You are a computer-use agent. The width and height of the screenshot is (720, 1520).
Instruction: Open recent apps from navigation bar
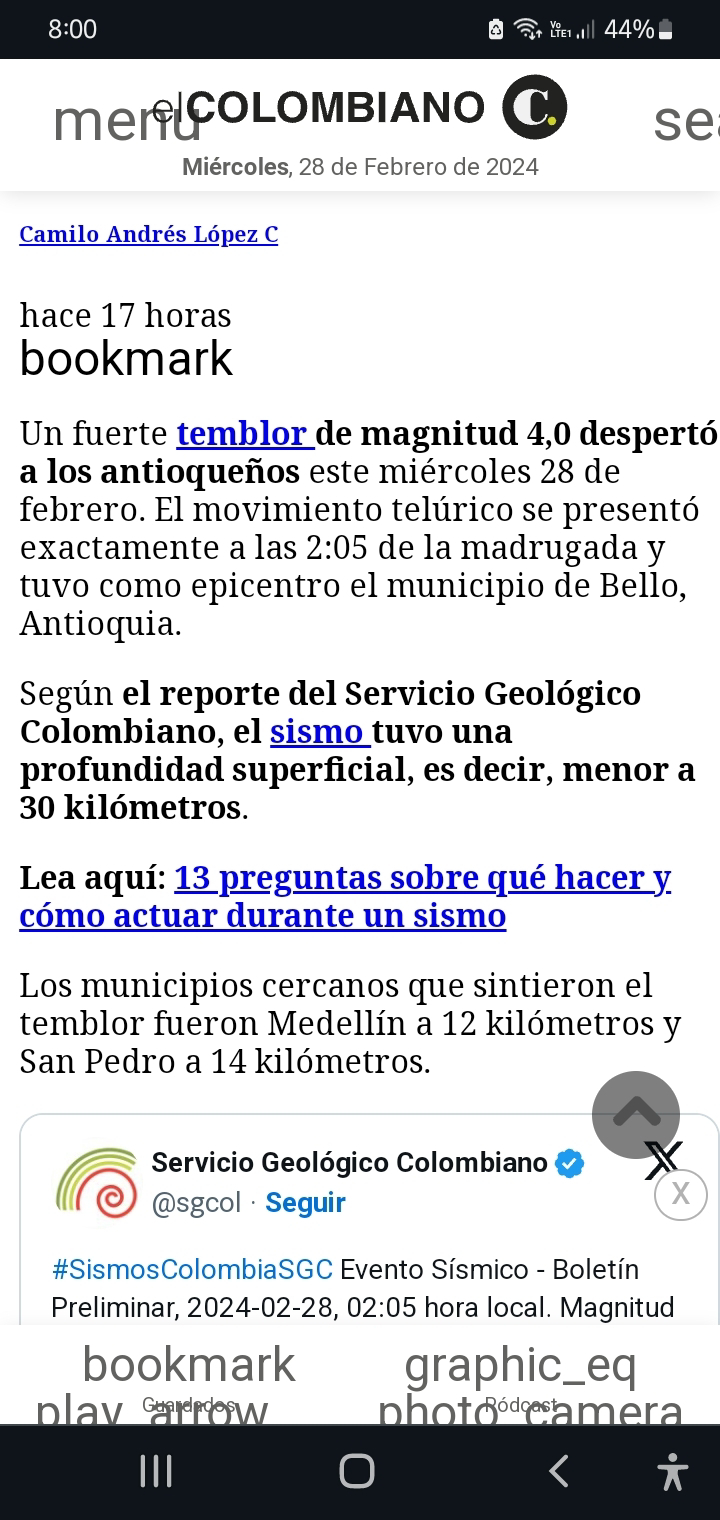point(156,1471)
